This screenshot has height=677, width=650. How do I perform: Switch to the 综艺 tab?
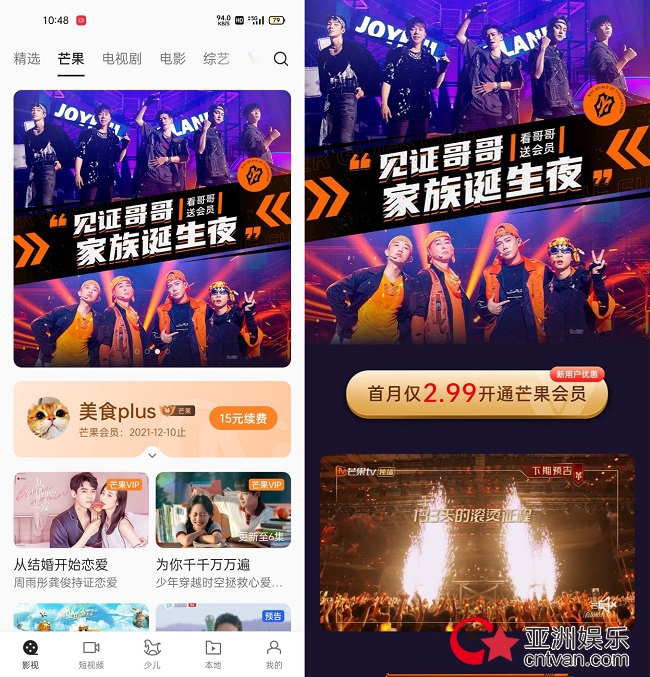pyautogui.click(x=216, y=59)
